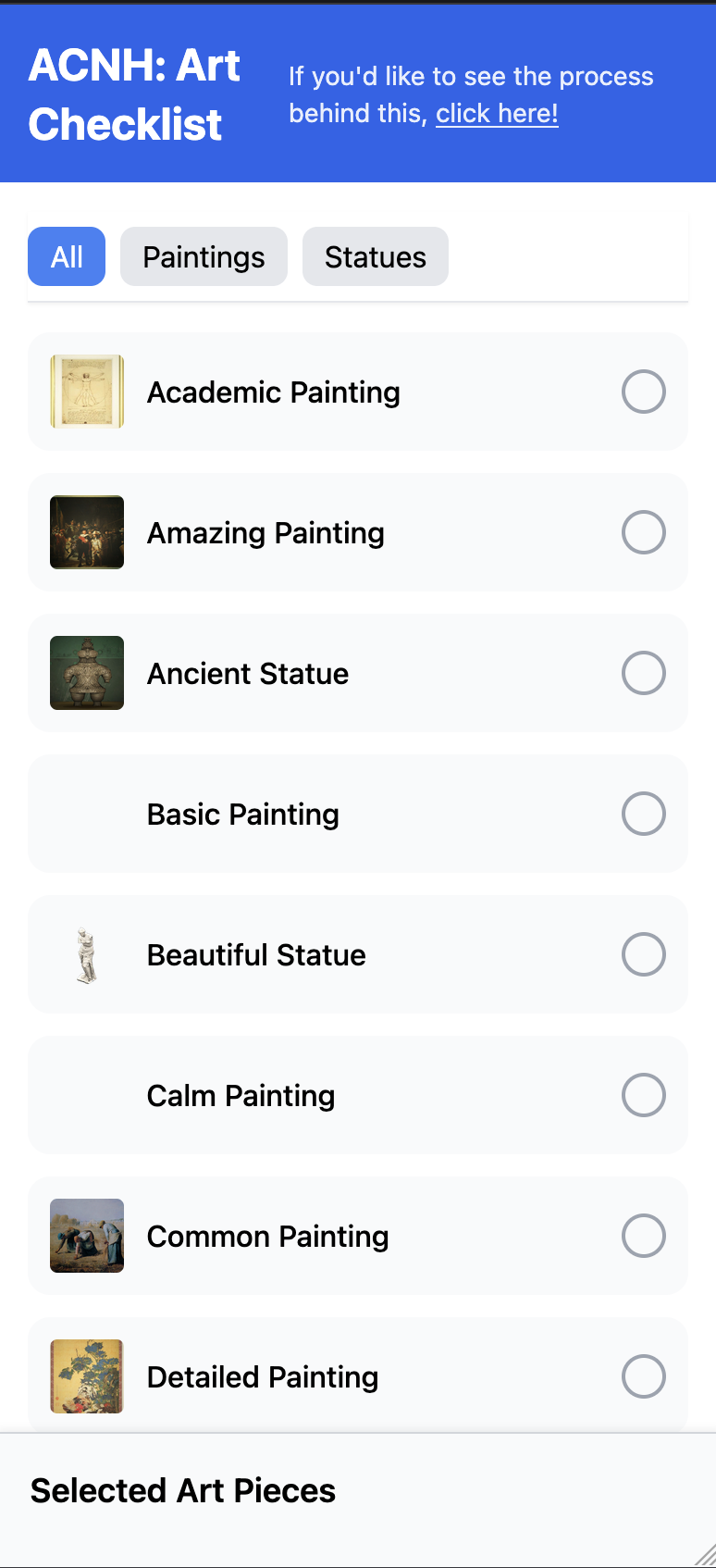716x1568 pixels.
Task: Mark Detailed Painting as collected
Action: click(643, 1376)
